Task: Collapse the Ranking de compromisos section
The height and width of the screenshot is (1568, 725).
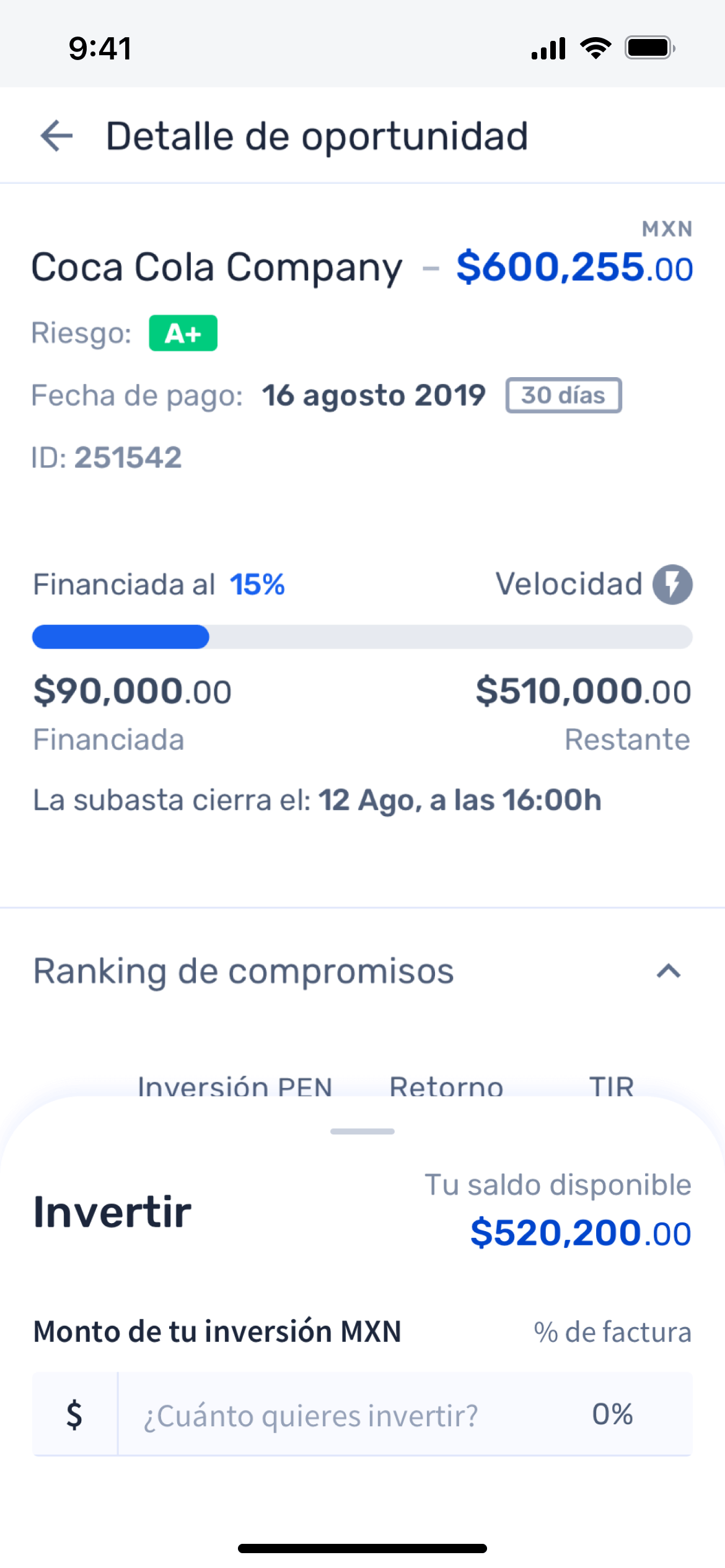Action: pyautogui.click(x=668, y=971)
